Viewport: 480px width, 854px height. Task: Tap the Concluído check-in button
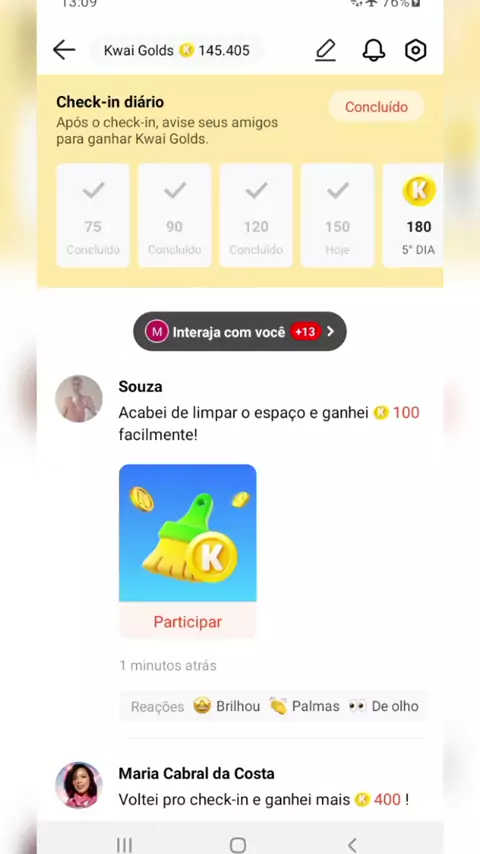click(376, 106)
